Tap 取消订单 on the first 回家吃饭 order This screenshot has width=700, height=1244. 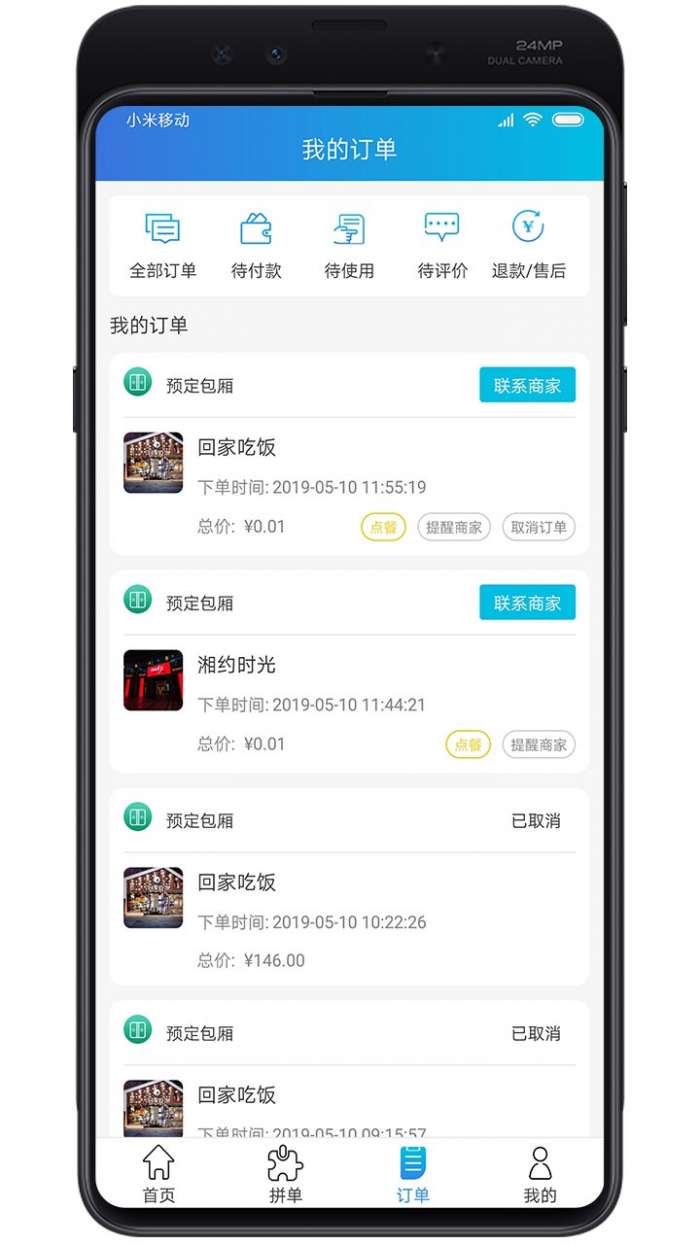pyautogui.click(x=539, y=527)
